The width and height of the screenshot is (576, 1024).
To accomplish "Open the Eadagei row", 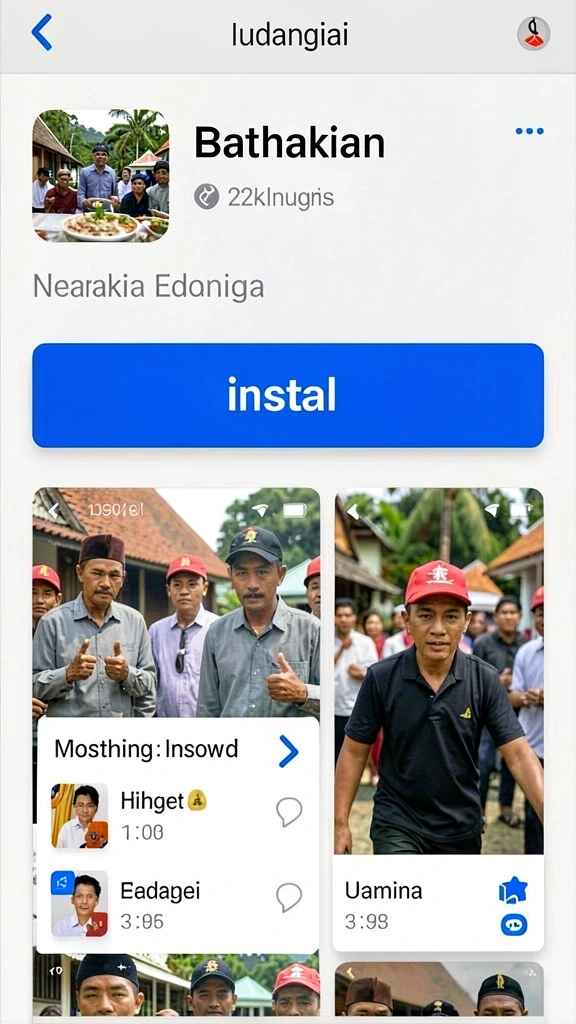I will 178,904.
